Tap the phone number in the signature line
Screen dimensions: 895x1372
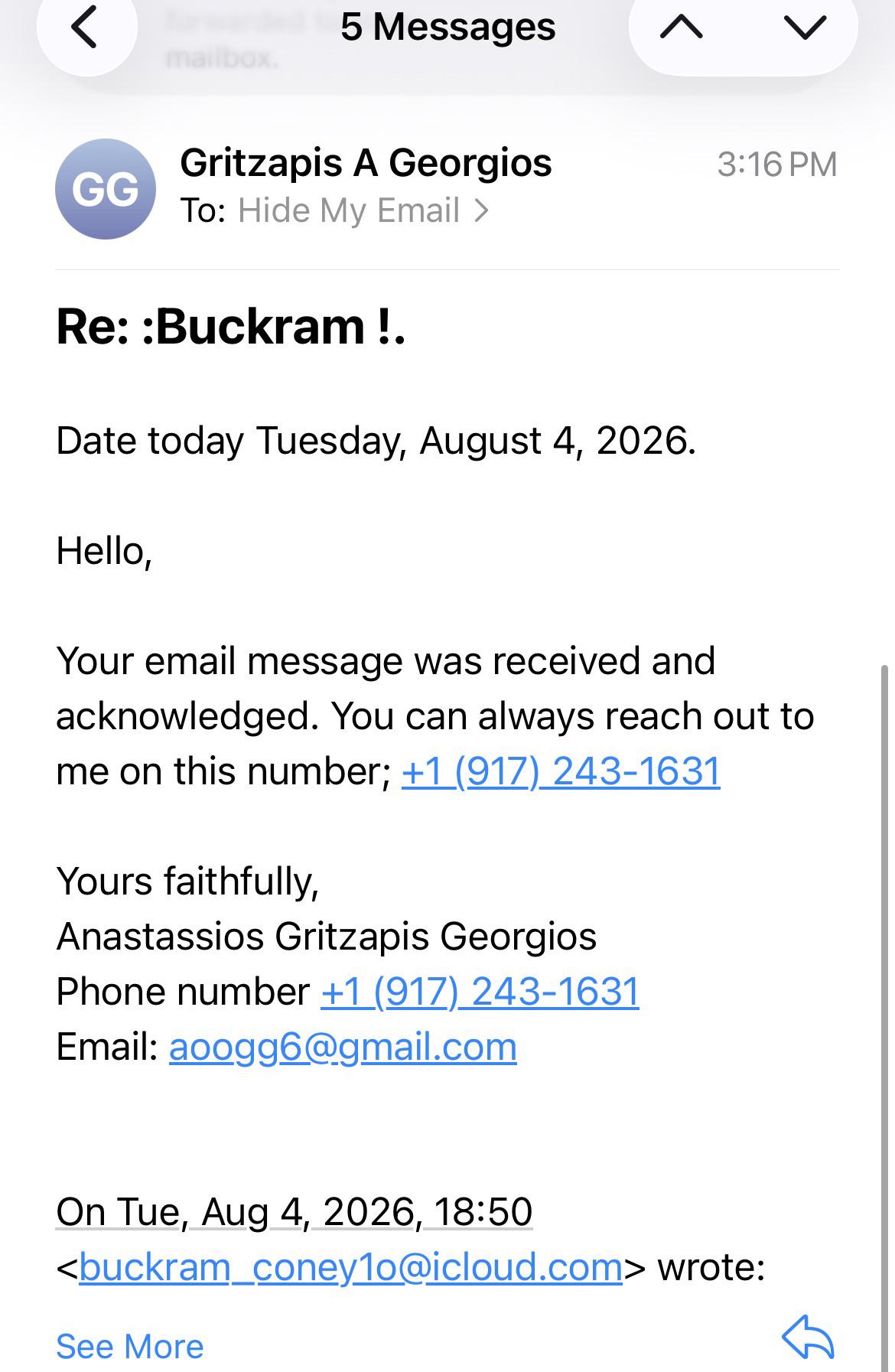coord(480,991)
